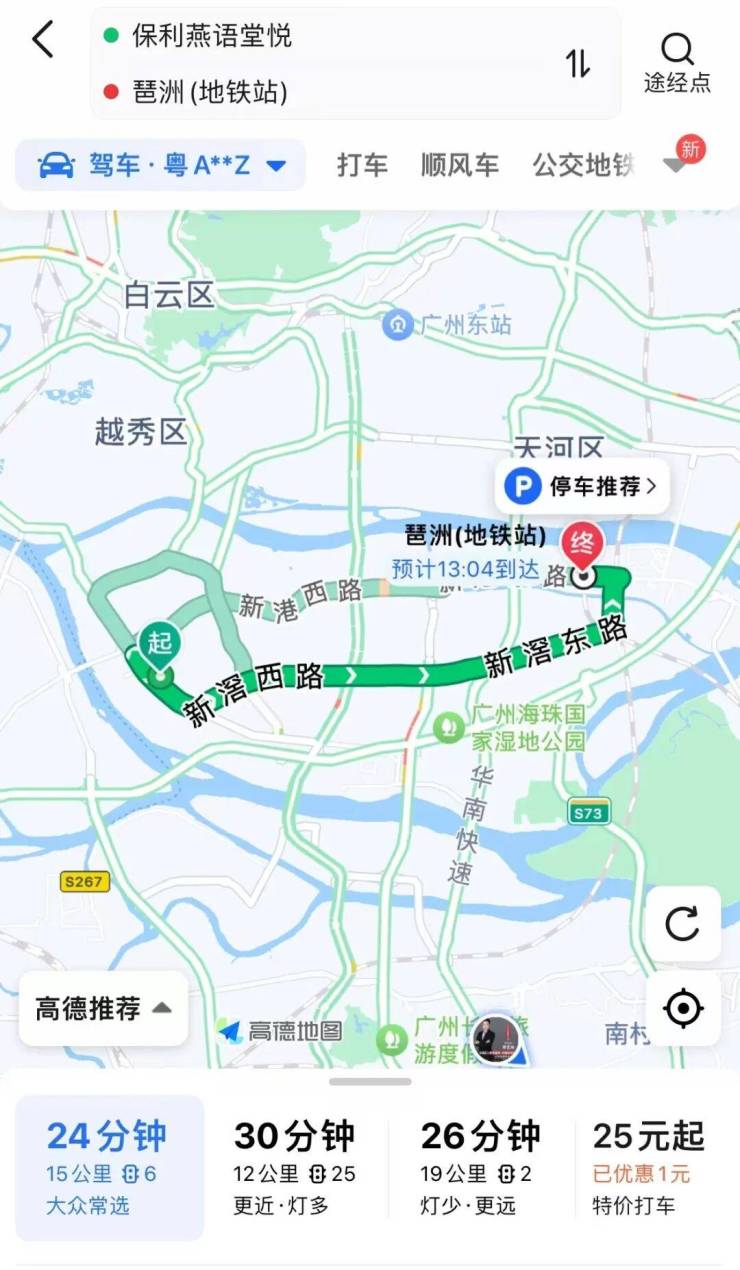The height and width of the screenshot is (1270, 740).
Task: Select the 30分钟 更近·灯多 route
Action: point(294,1167)
